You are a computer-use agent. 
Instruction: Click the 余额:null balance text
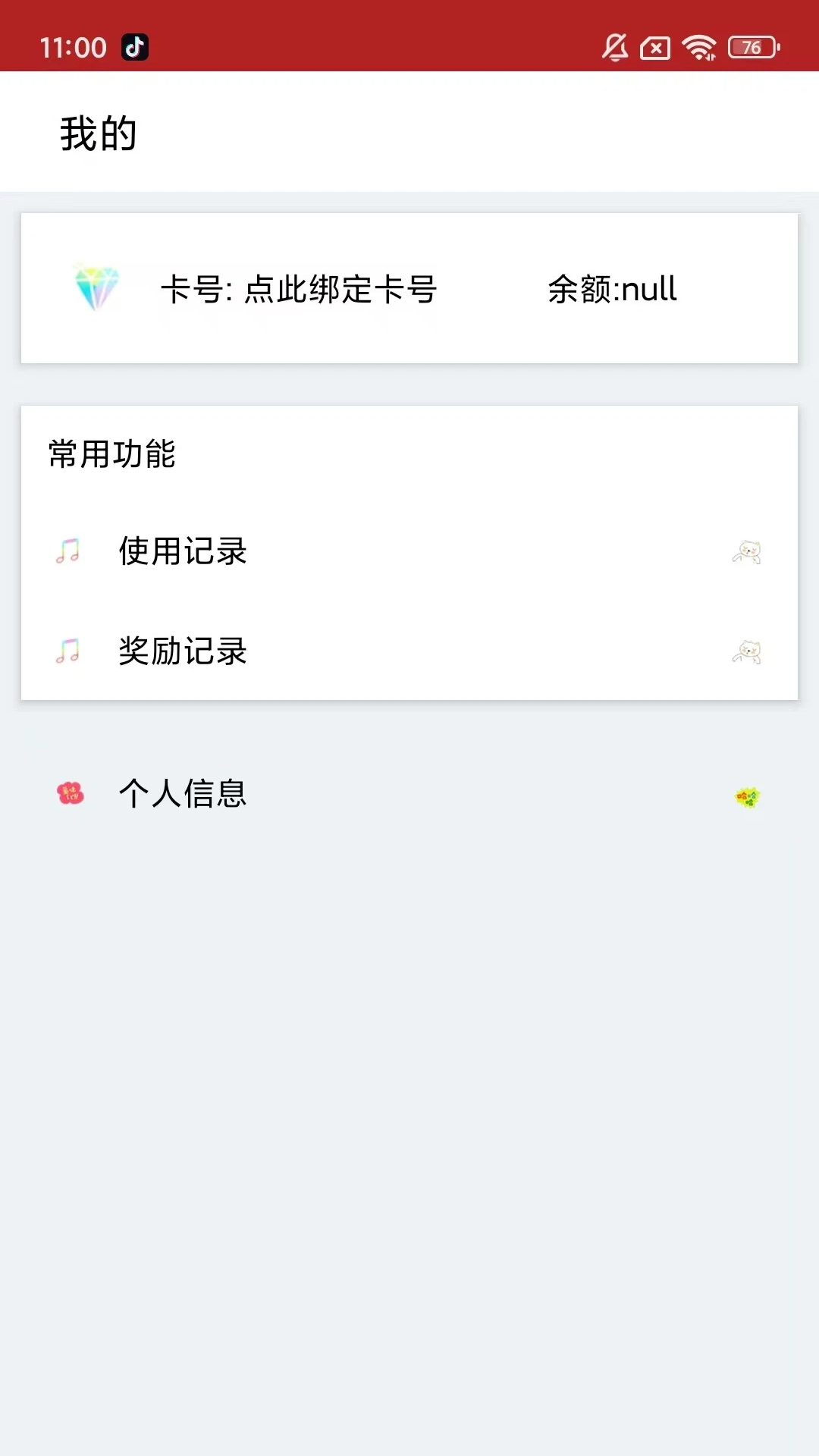pos(611,290)
